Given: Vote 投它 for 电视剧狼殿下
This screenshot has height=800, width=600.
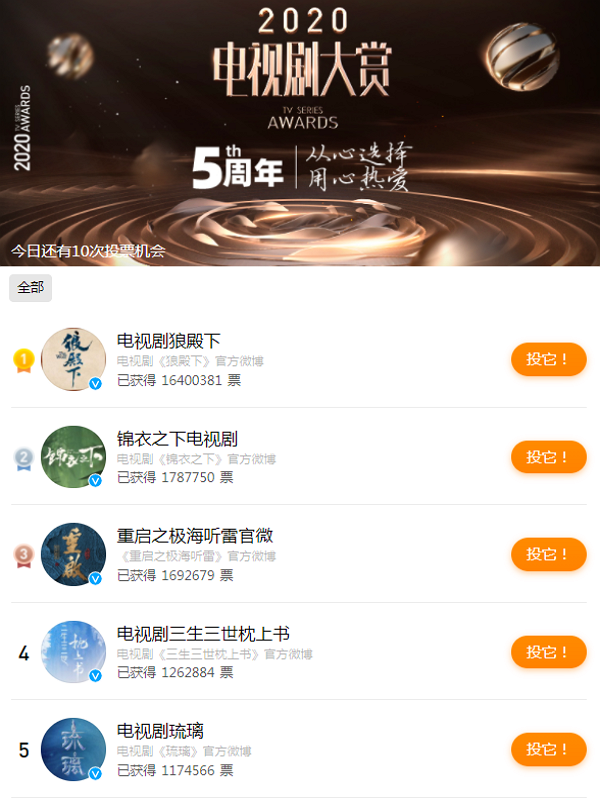Looking at the screenshot, I should click(548, 359).
